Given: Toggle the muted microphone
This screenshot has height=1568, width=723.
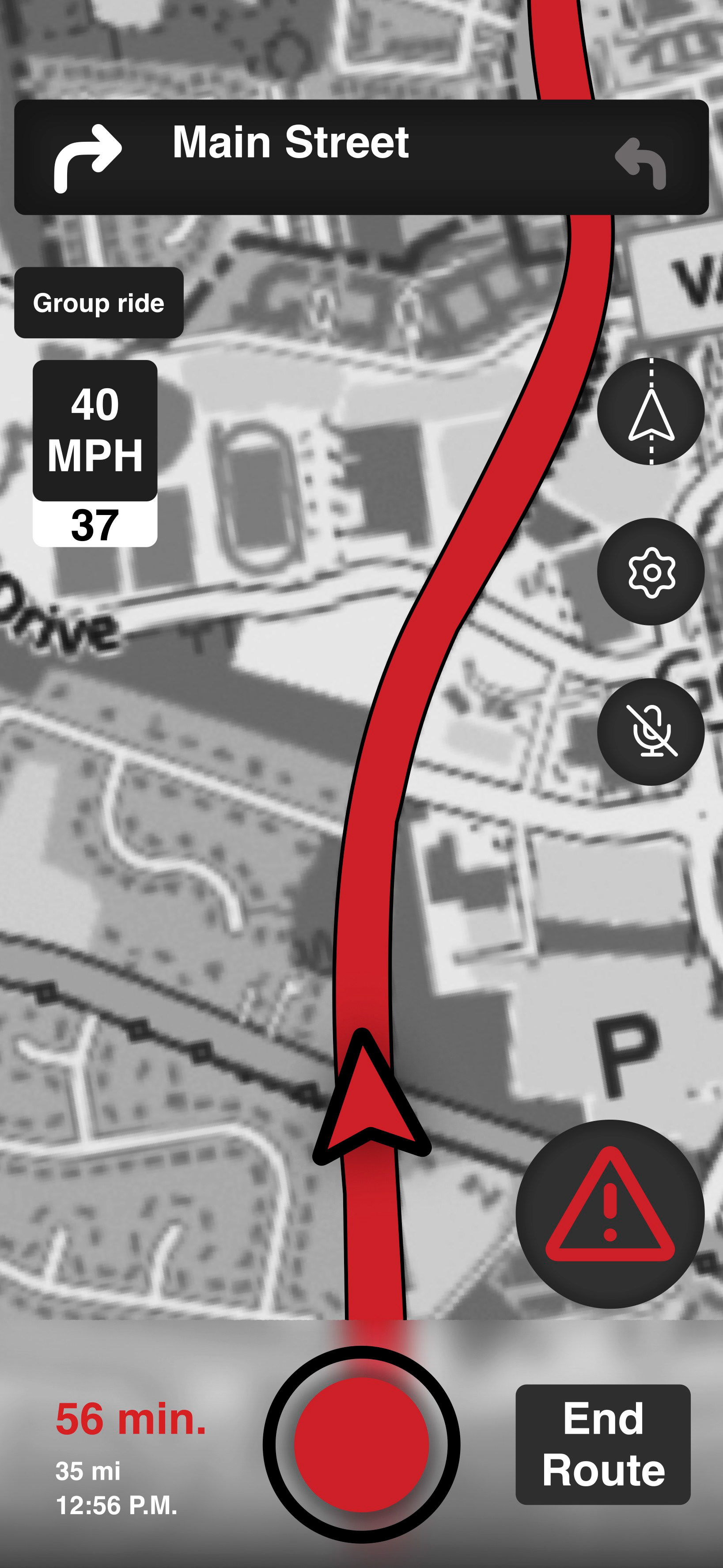Looking at the screenshot, I should tap(651, 731).
